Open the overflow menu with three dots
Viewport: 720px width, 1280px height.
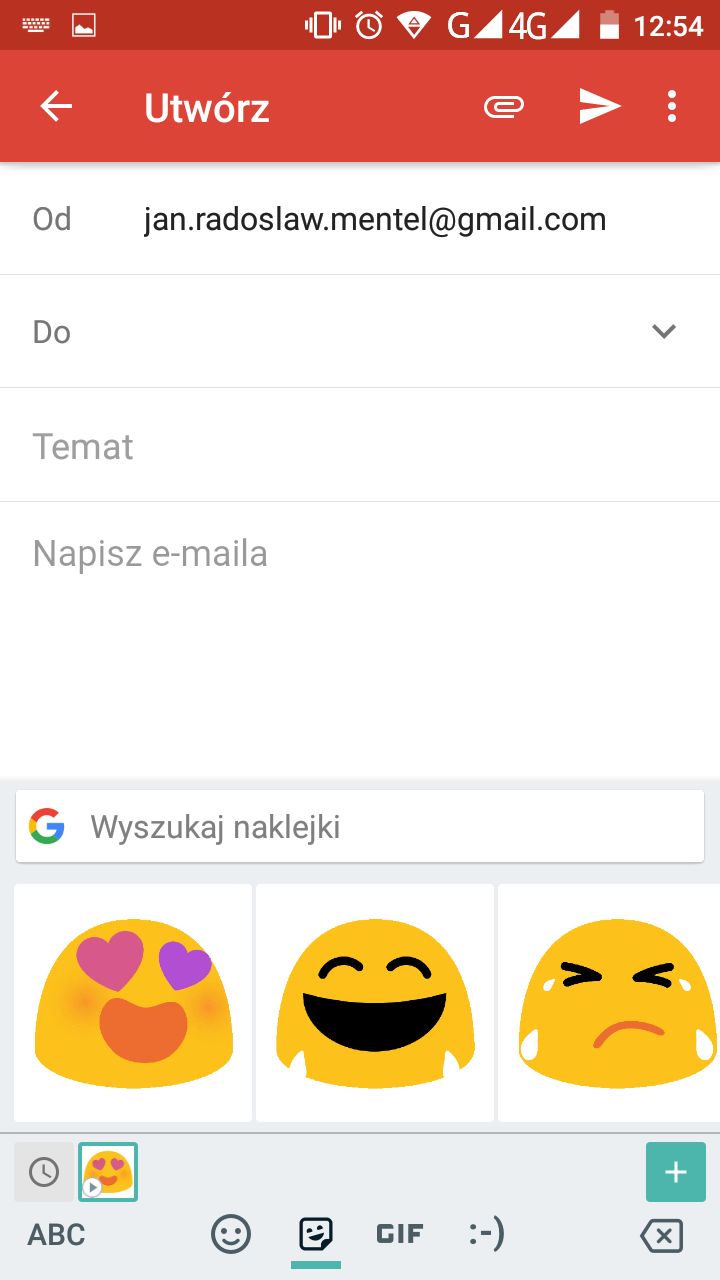[x=671, y=106]
